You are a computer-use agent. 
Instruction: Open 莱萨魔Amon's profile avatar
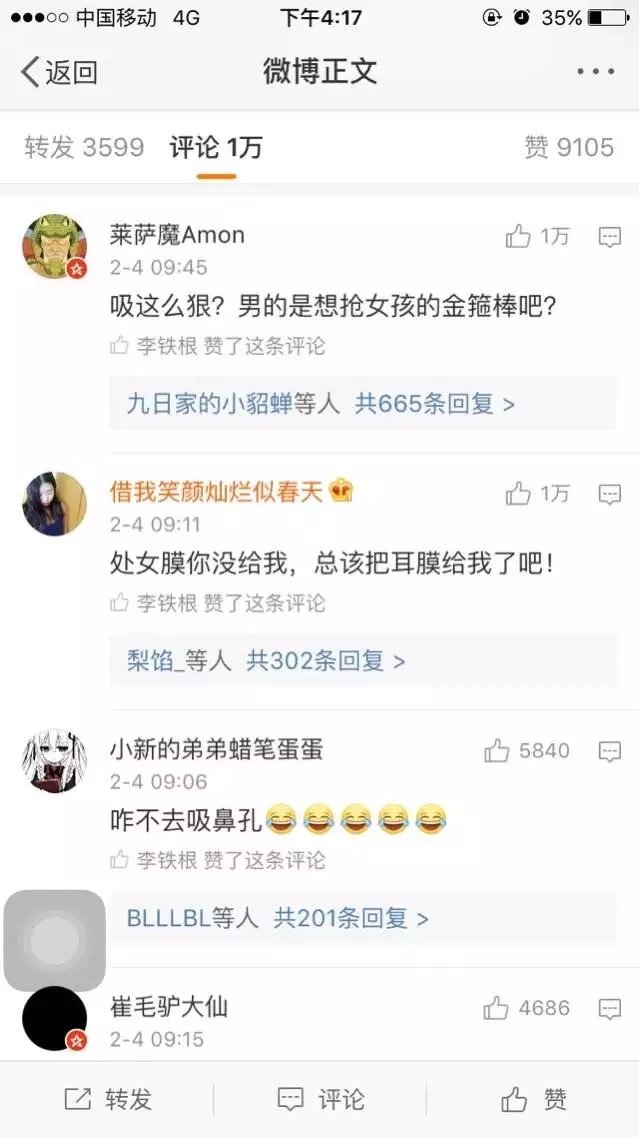[54, 247]
